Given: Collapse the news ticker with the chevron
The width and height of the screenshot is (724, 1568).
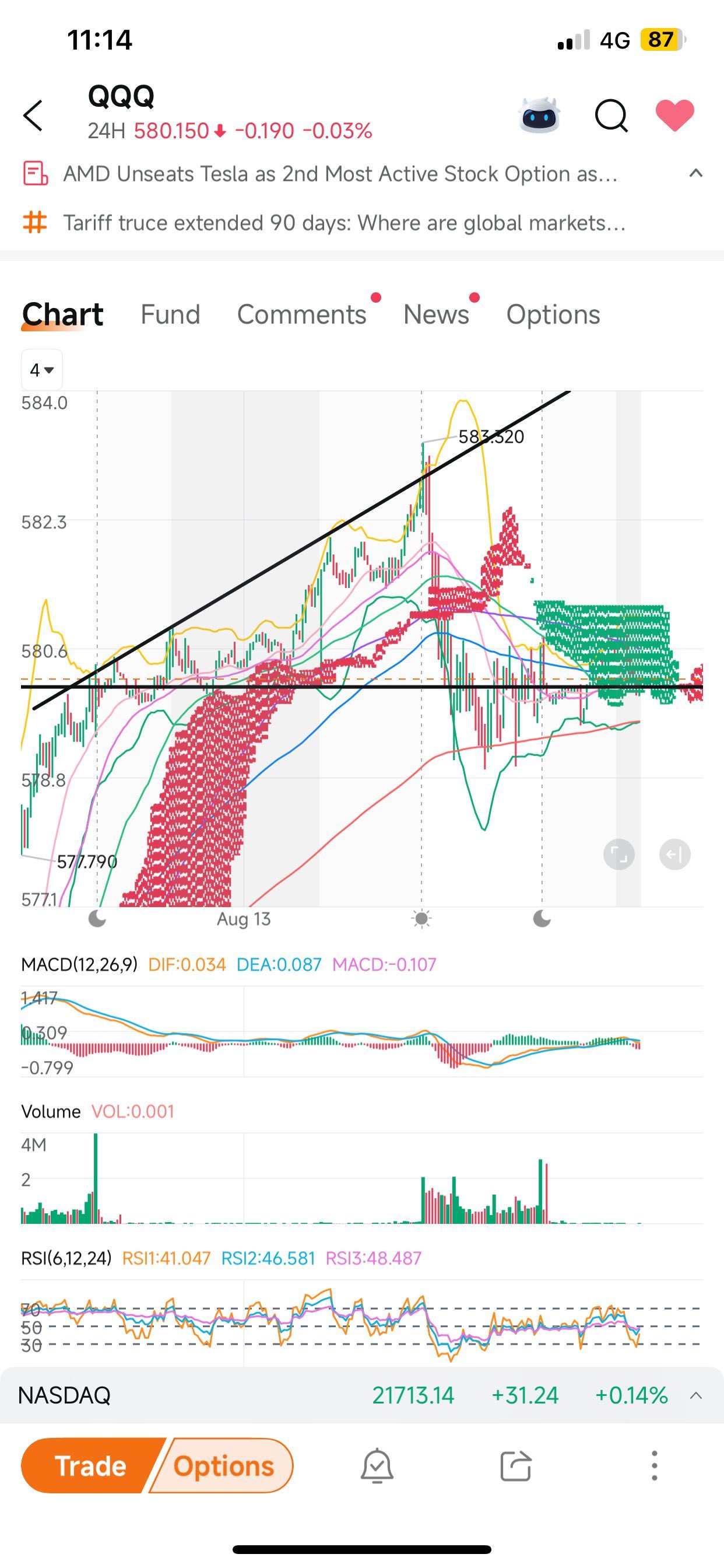Looking at the screenshot, I should (696, 173).
